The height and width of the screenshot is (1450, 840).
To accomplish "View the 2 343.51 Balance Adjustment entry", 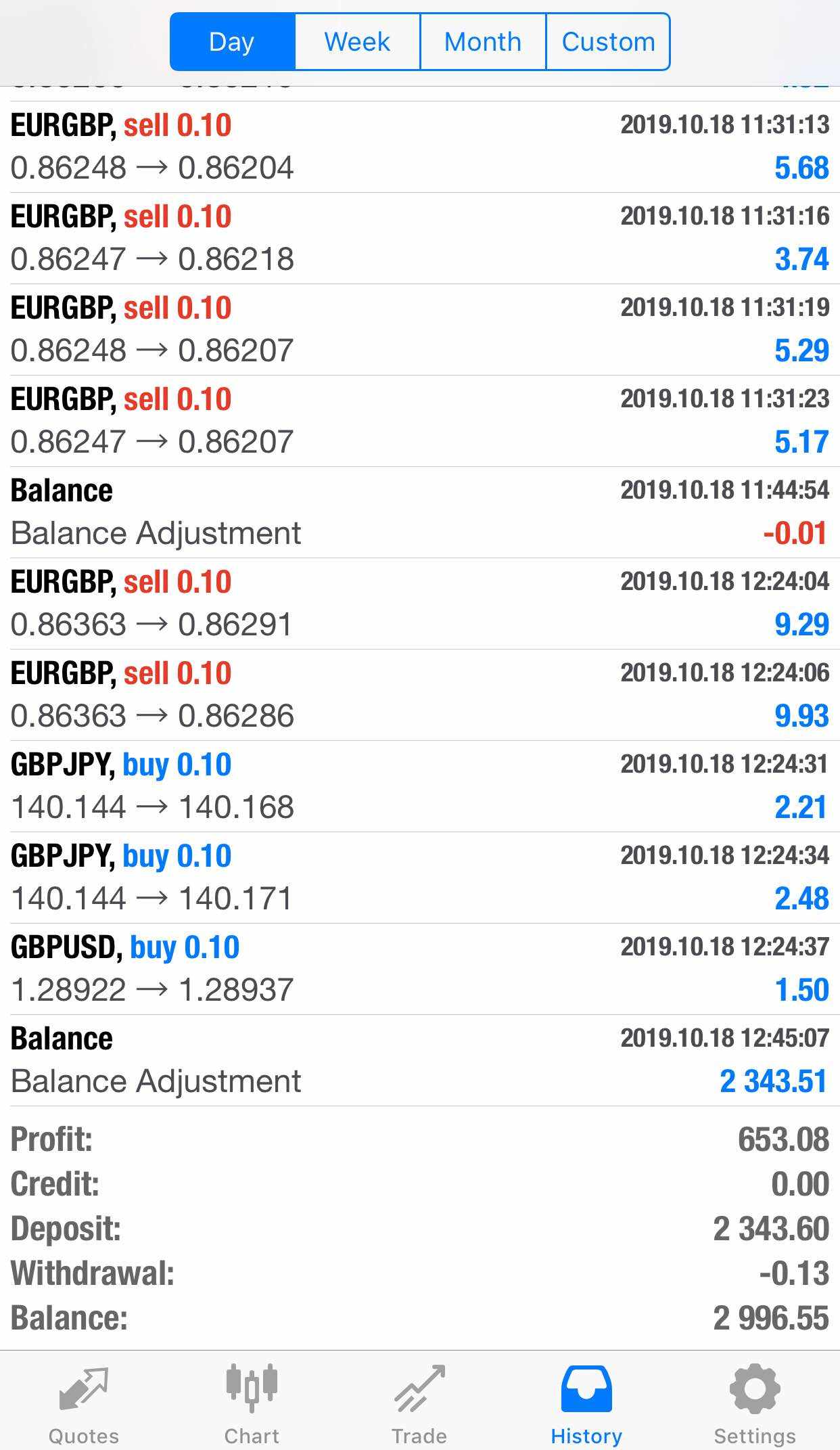I will click(x=419, y=1060).
